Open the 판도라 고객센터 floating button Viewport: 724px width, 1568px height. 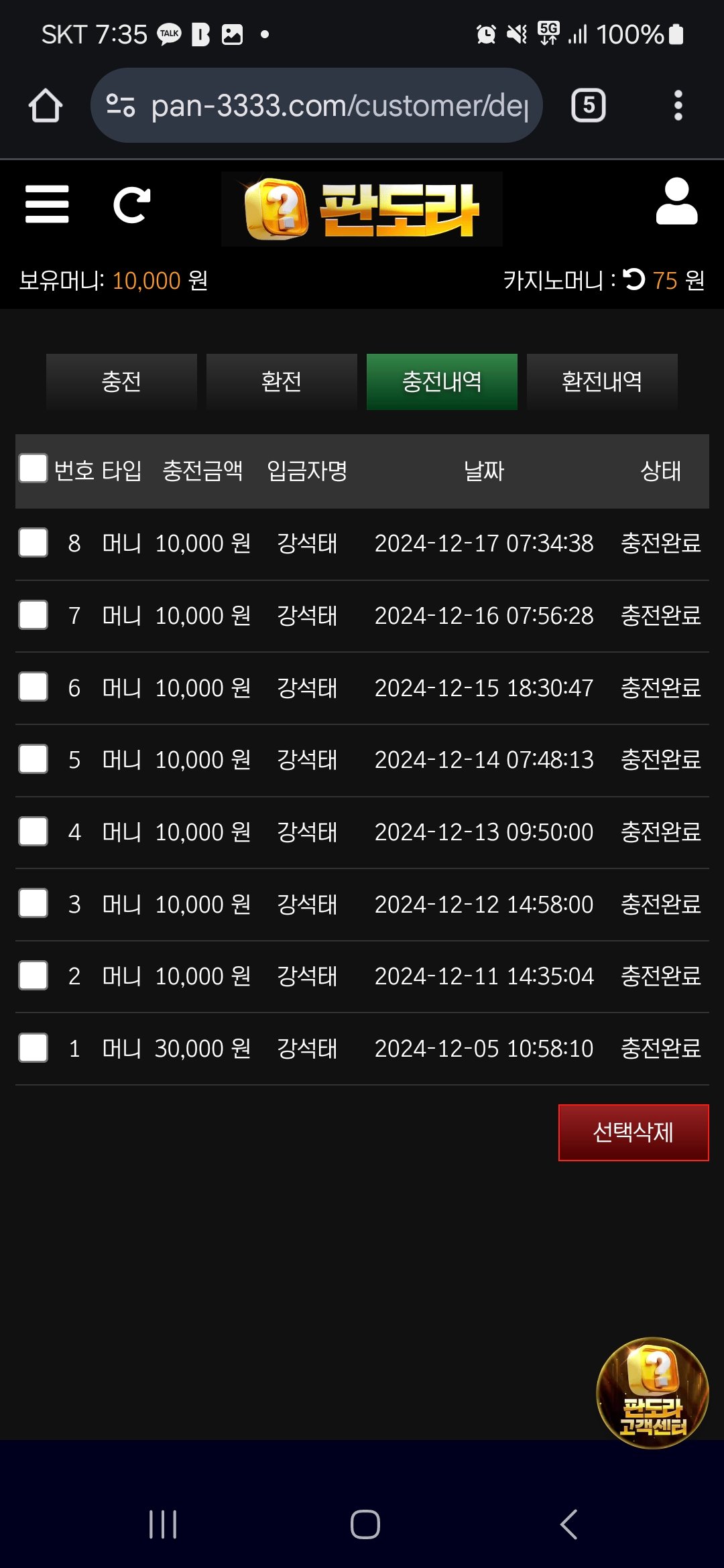[652, 1392]
